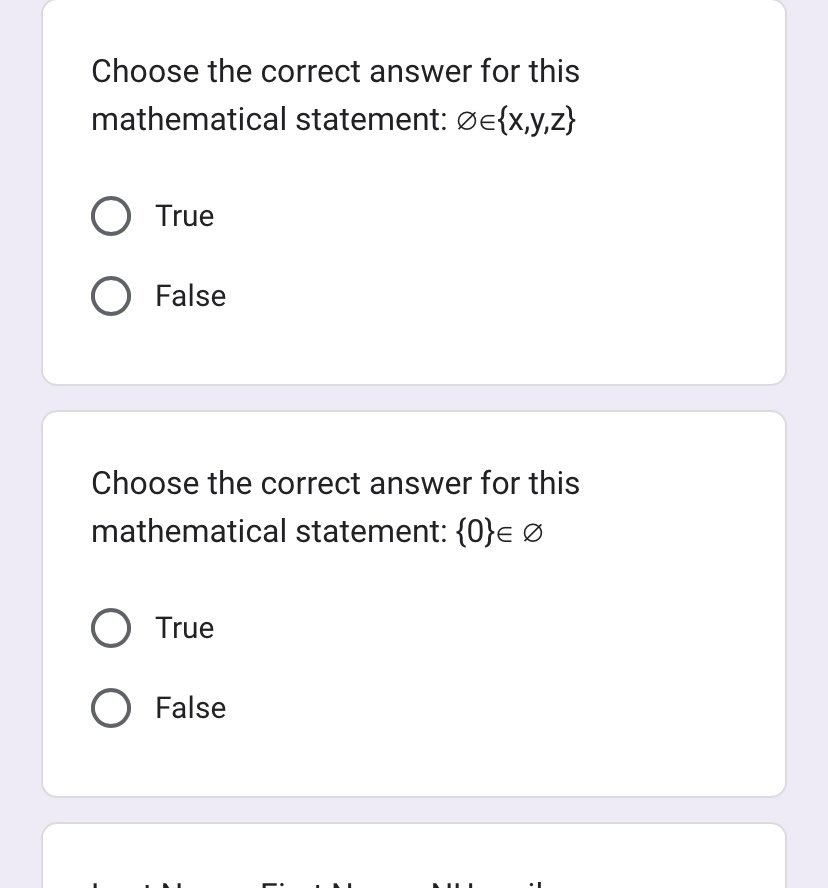
Task: Click the {0}∈∅ question card
Action: (x=413, y=600)
